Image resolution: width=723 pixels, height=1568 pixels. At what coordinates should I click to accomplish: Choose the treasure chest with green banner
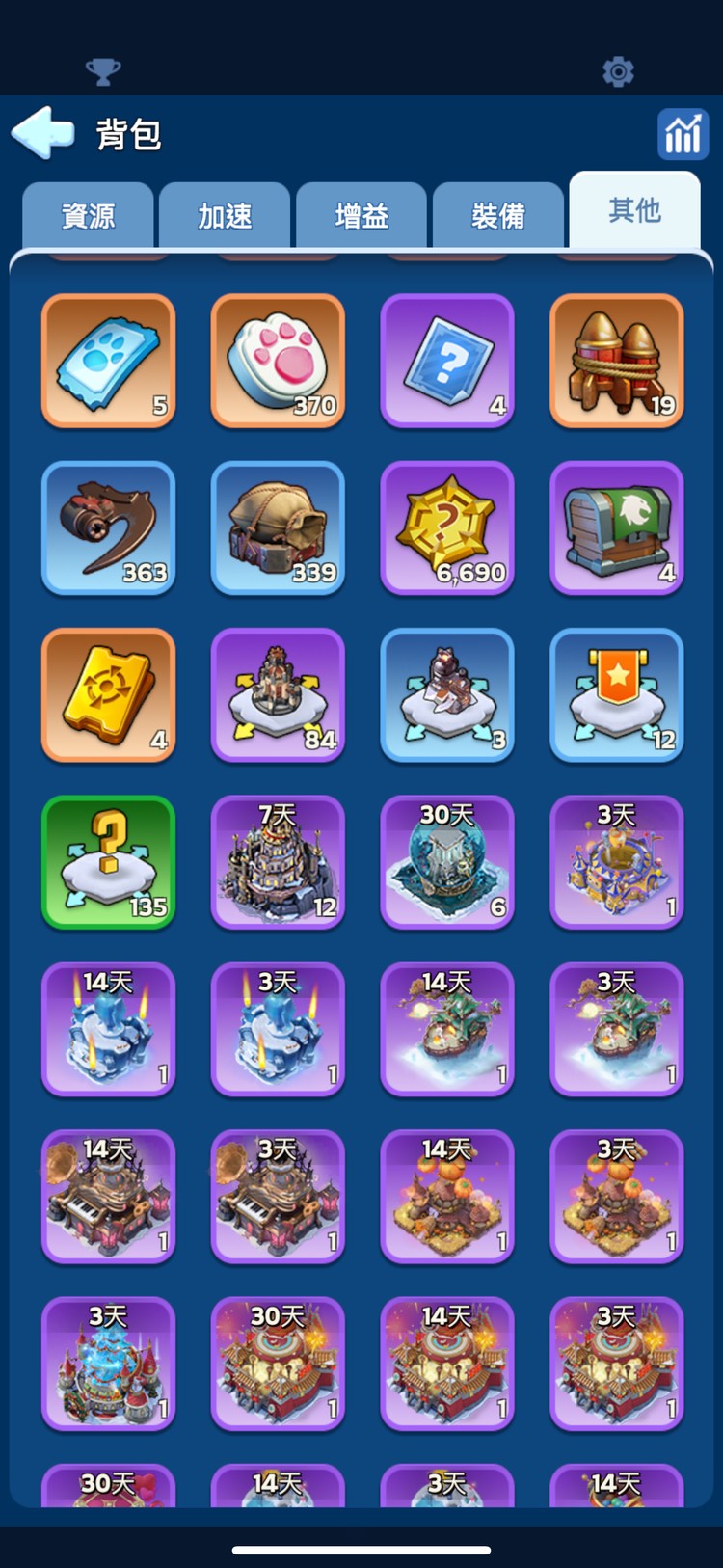click(617, 527)
